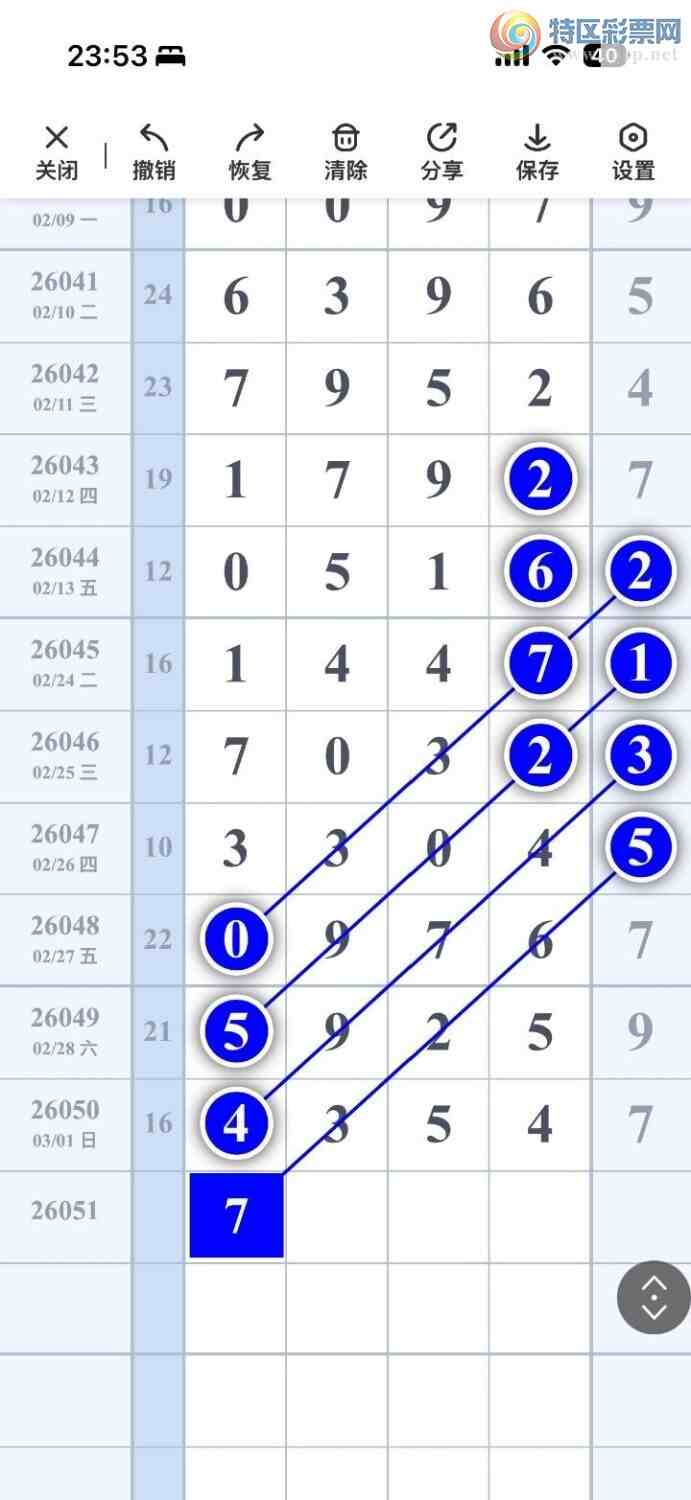
Task: Save the chart image
Action: pos(537,152)
